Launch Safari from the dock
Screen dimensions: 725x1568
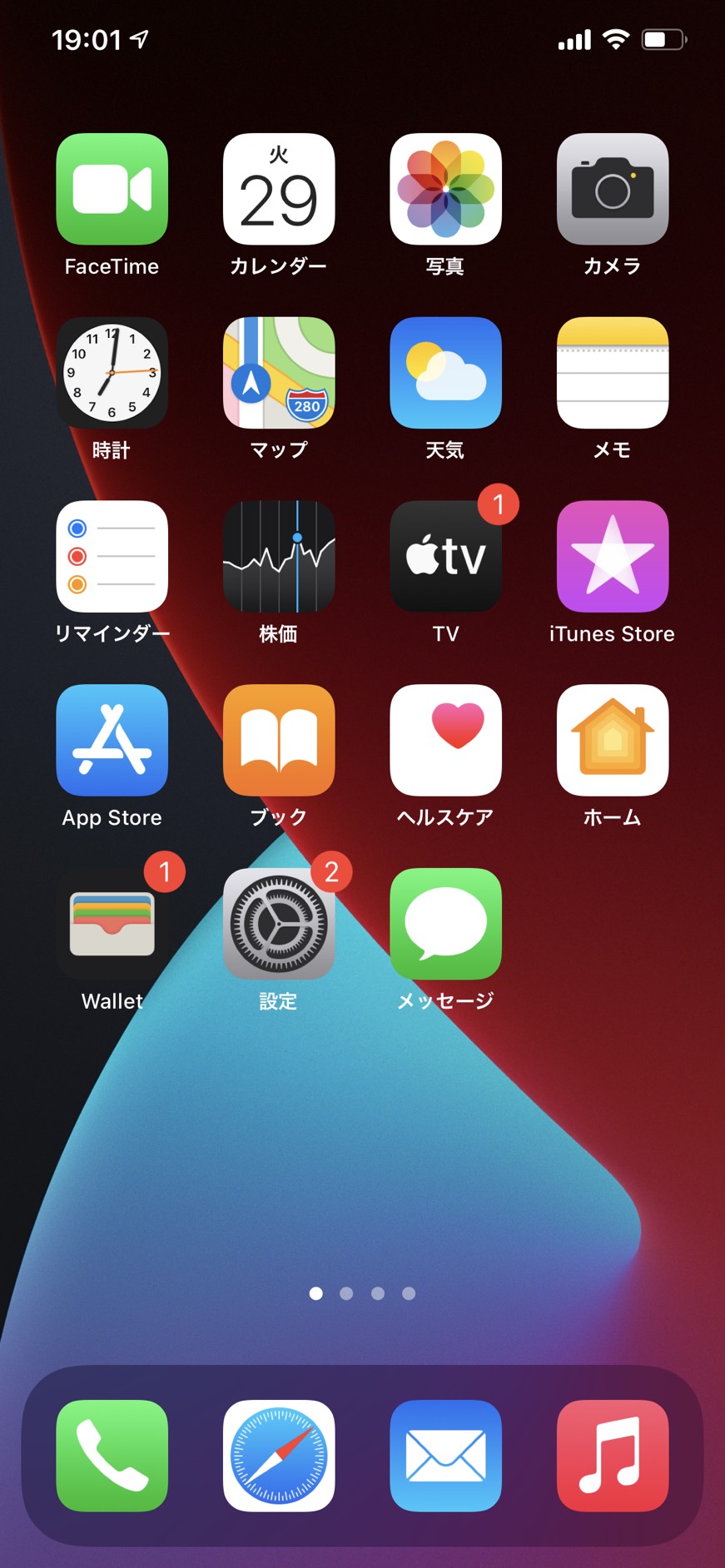pos(279,1456)
